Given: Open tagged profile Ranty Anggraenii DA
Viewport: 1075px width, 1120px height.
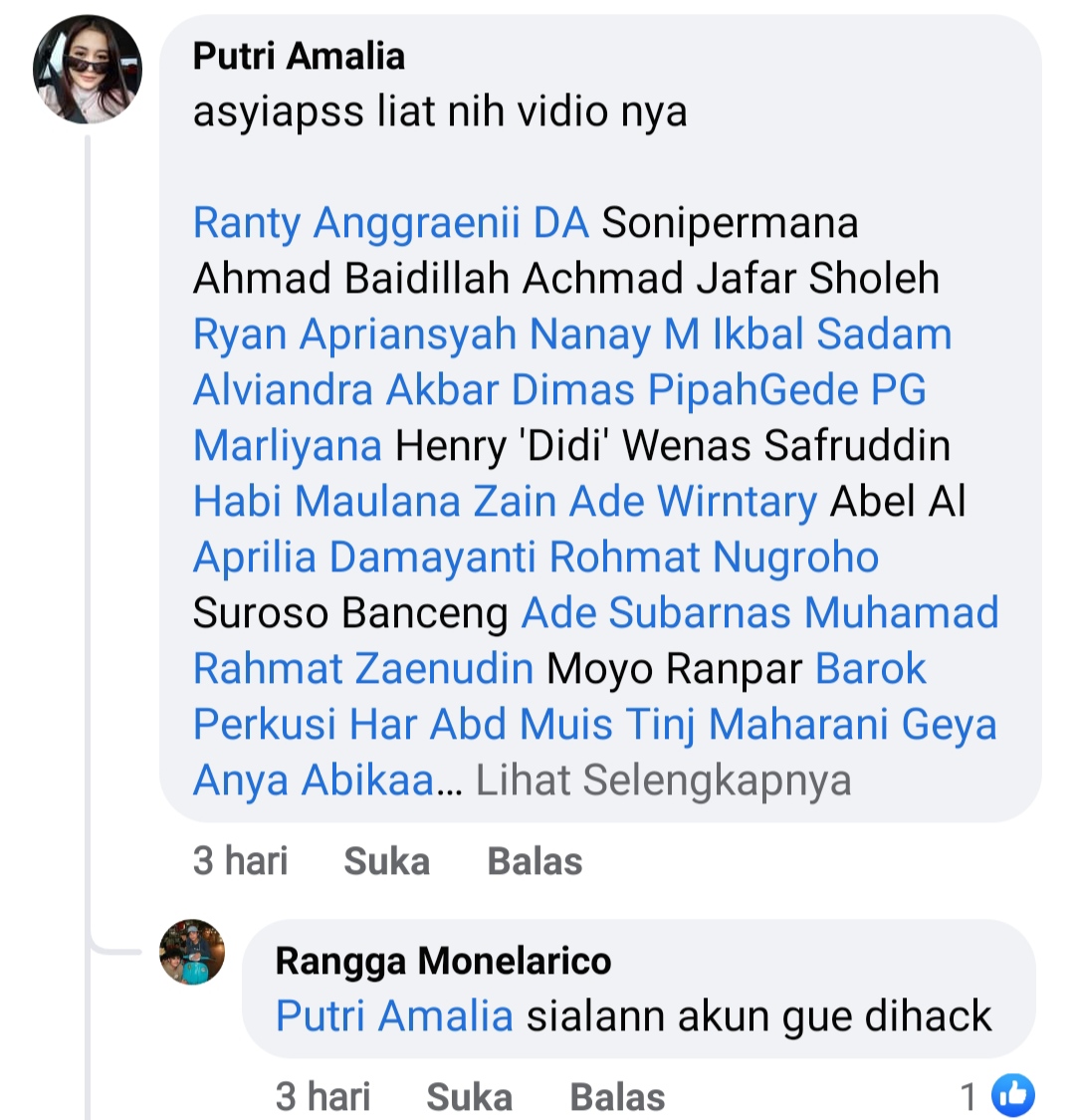Looking at the screenshot, I should tap(391, 222).
